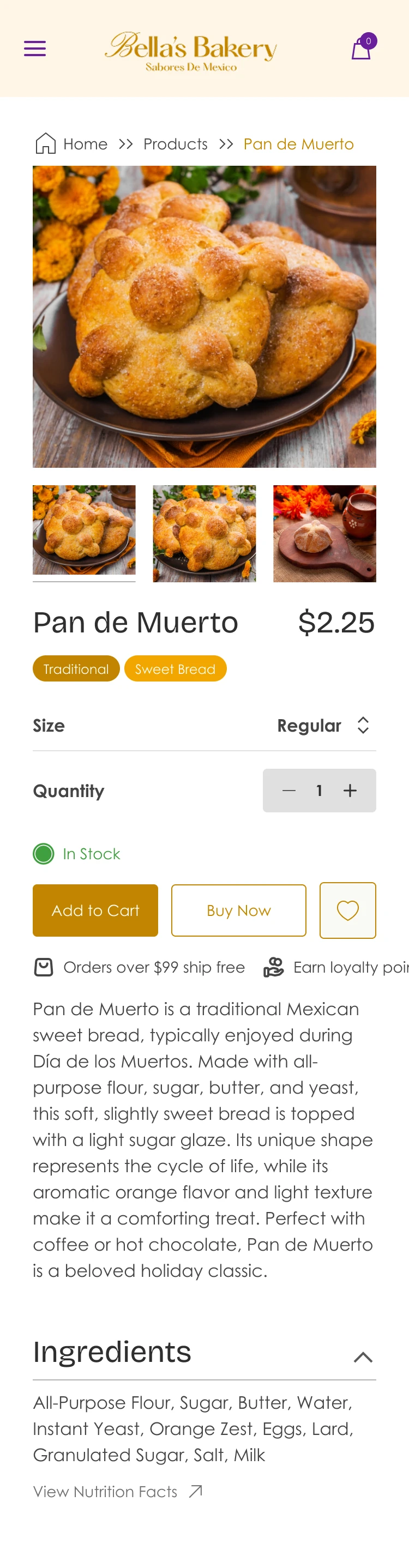
Task: Tap the Traditional tag chip
Action: tap(76, 669)
